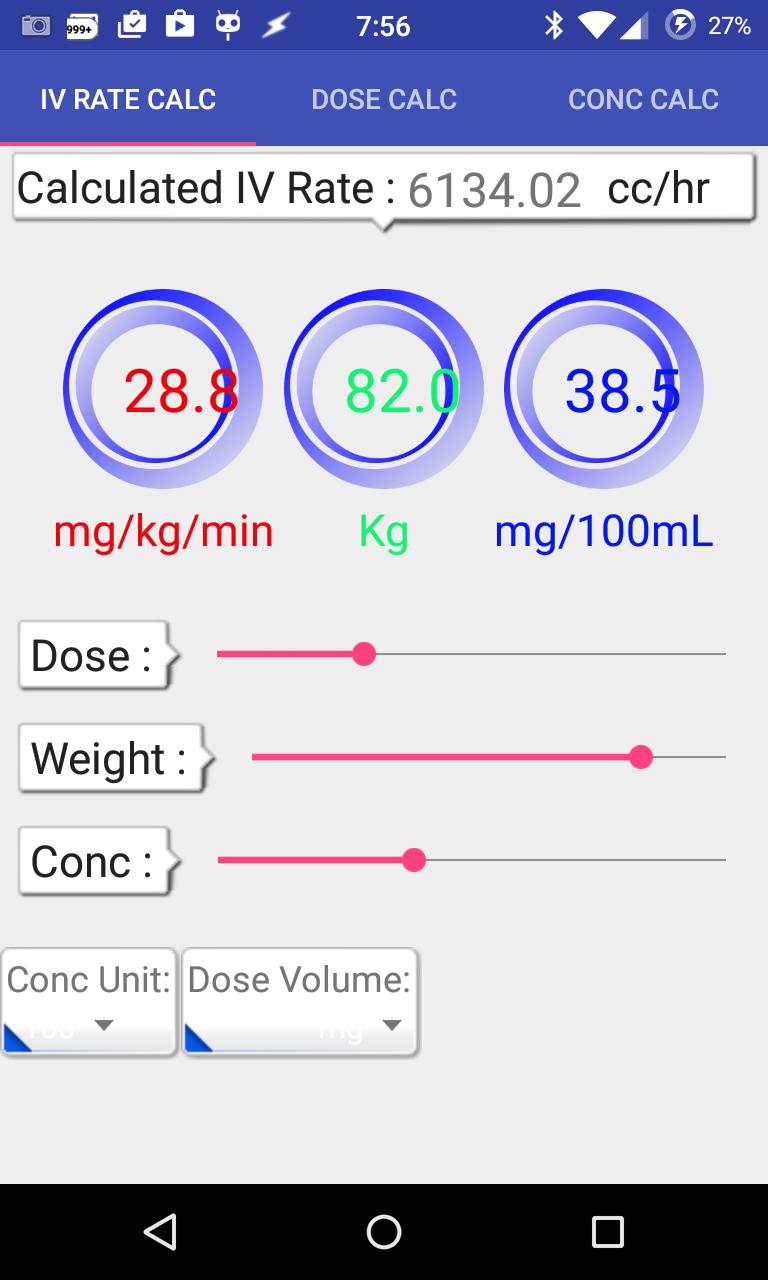
Task: Tap the camera icon in the status bar
Action: coord(36,25)
